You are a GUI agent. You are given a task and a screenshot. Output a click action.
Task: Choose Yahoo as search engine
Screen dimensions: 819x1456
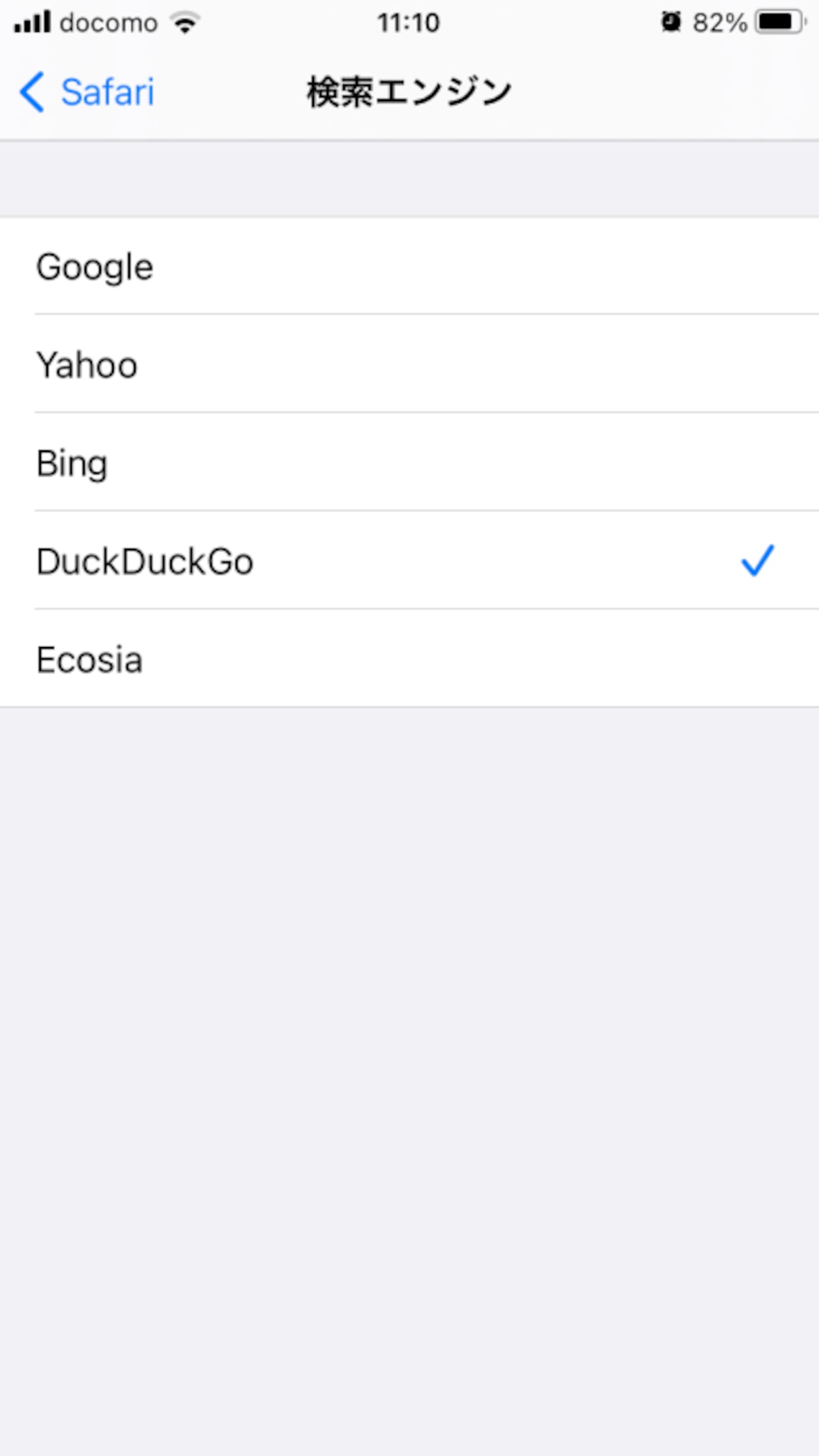tap(409, 364)
